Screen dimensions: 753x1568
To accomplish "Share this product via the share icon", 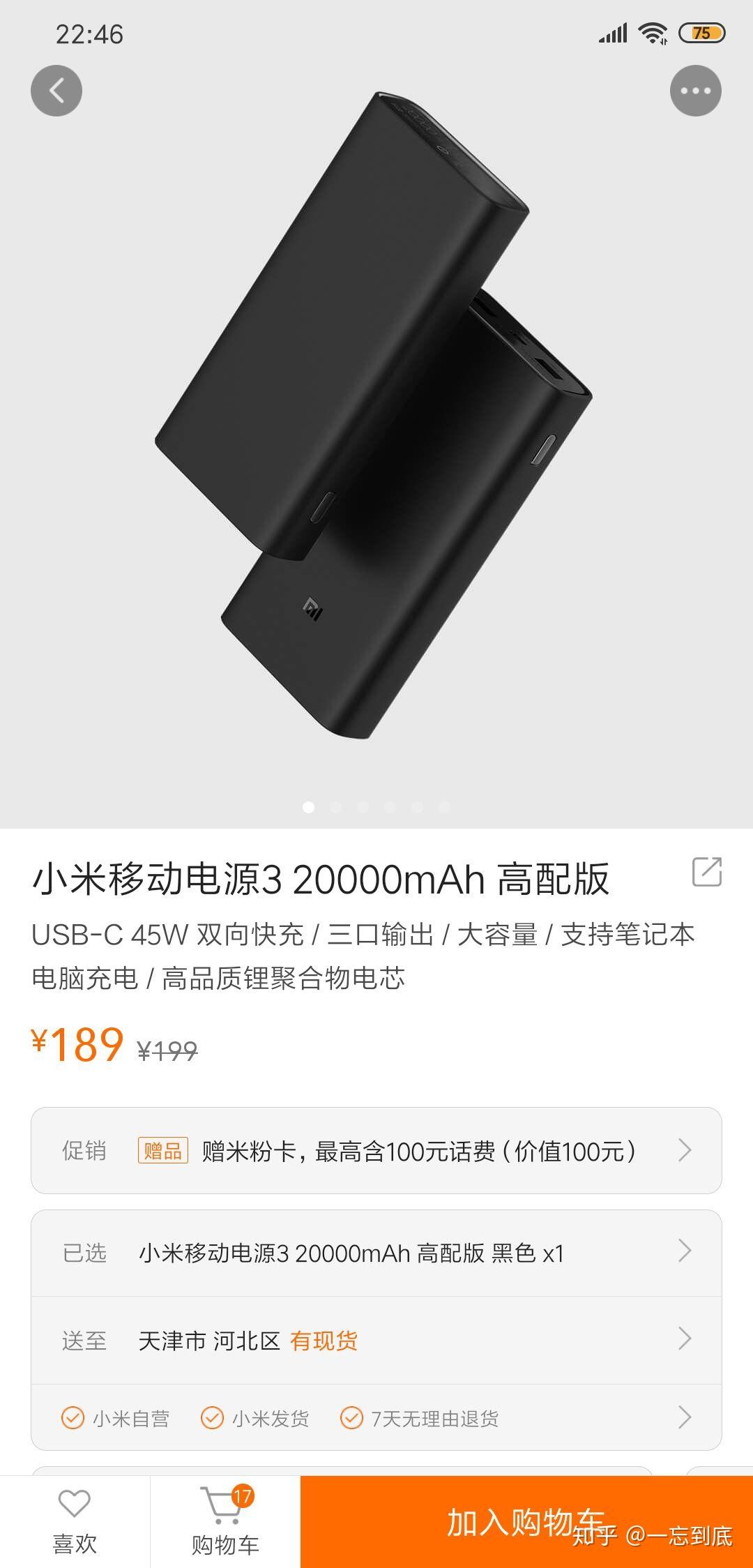I will pyautogui.click(x=706, y=872).
